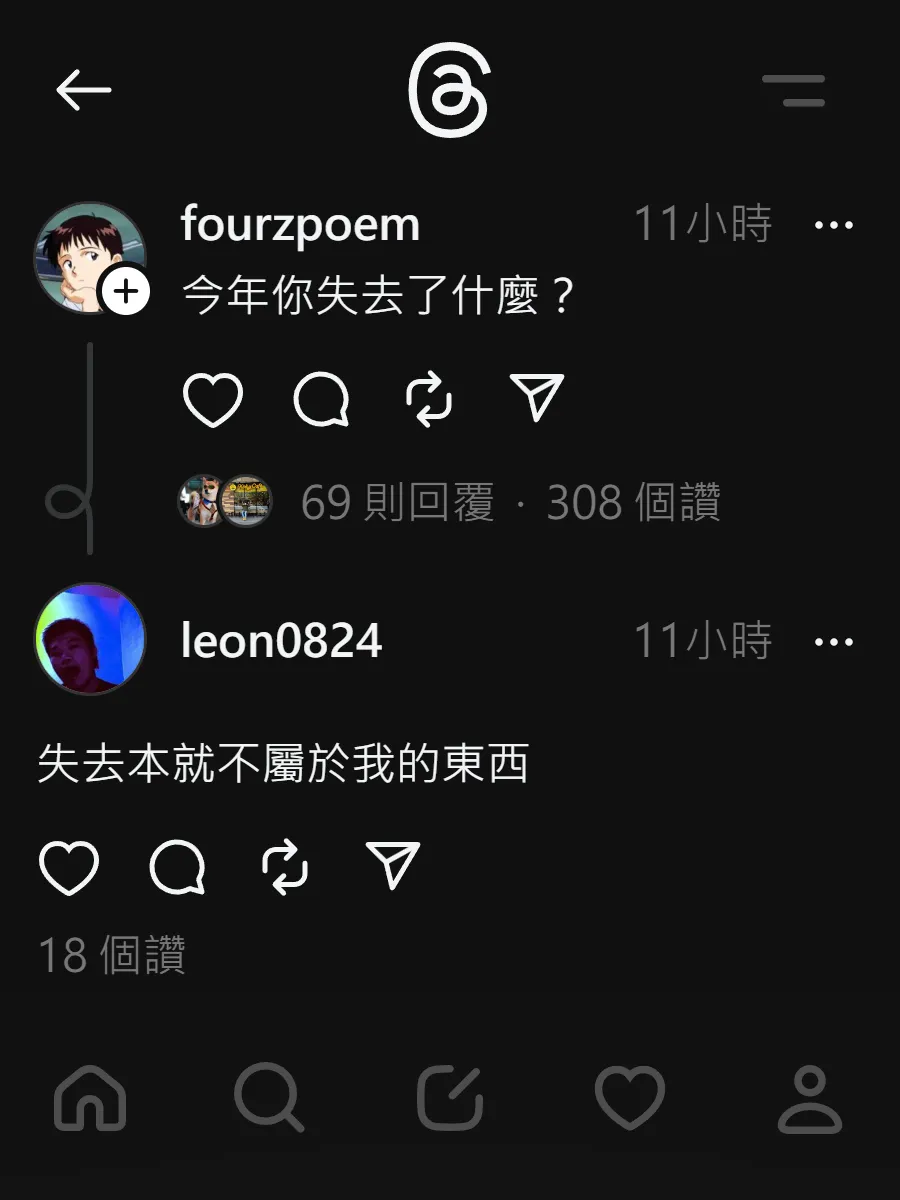Follow fourzpoem via the plus badge

(125, 293)
